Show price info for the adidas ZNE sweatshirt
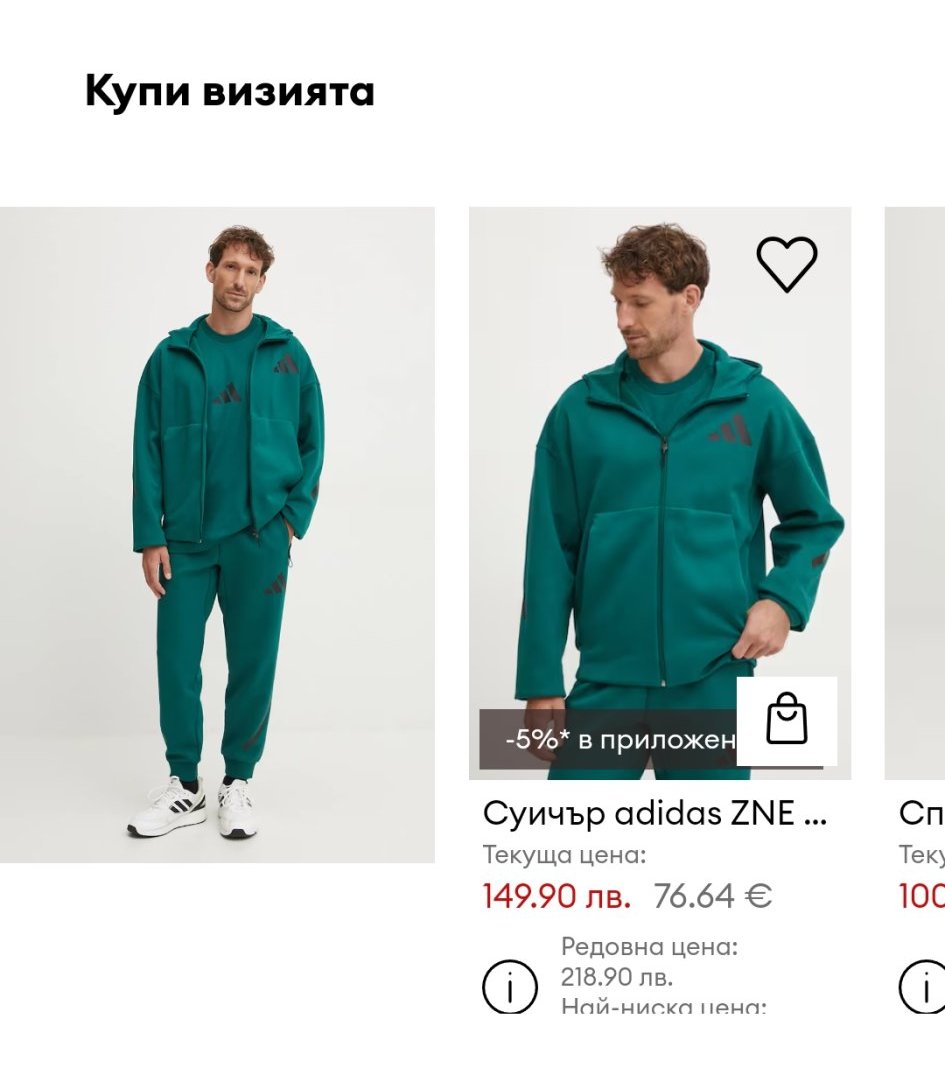Screen dimensions: 945x1078 (x=510, y=986)
